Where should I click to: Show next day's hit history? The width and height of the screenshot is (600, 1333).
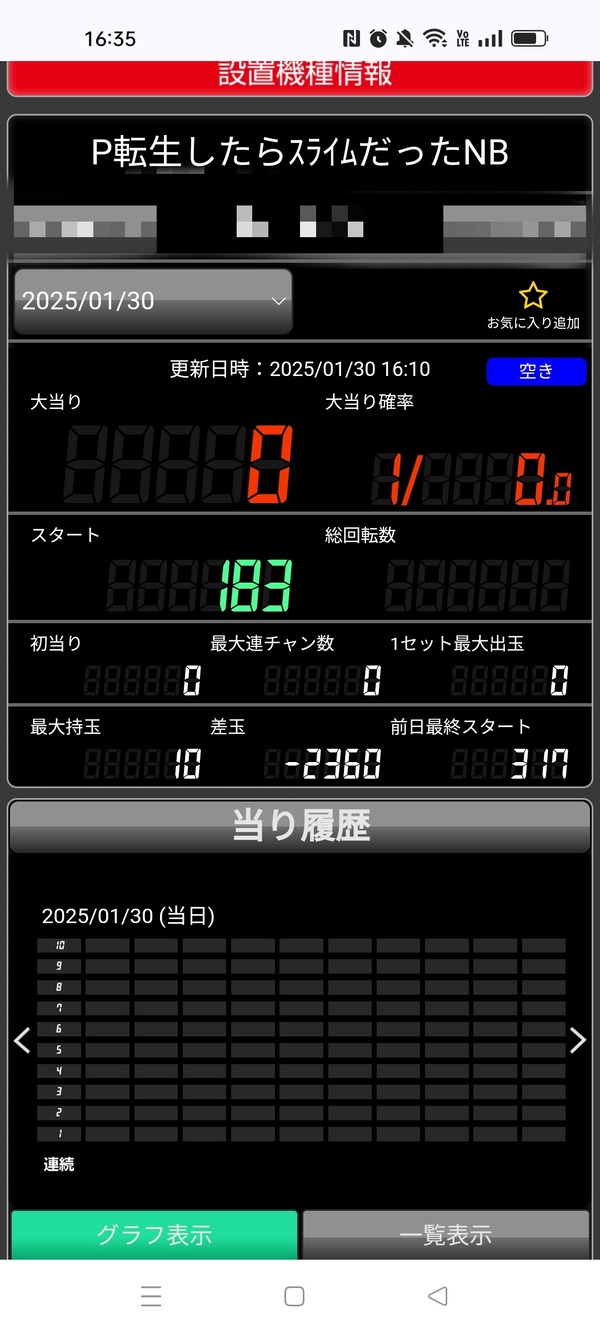pyautogui.click(x=577, y=1040)
